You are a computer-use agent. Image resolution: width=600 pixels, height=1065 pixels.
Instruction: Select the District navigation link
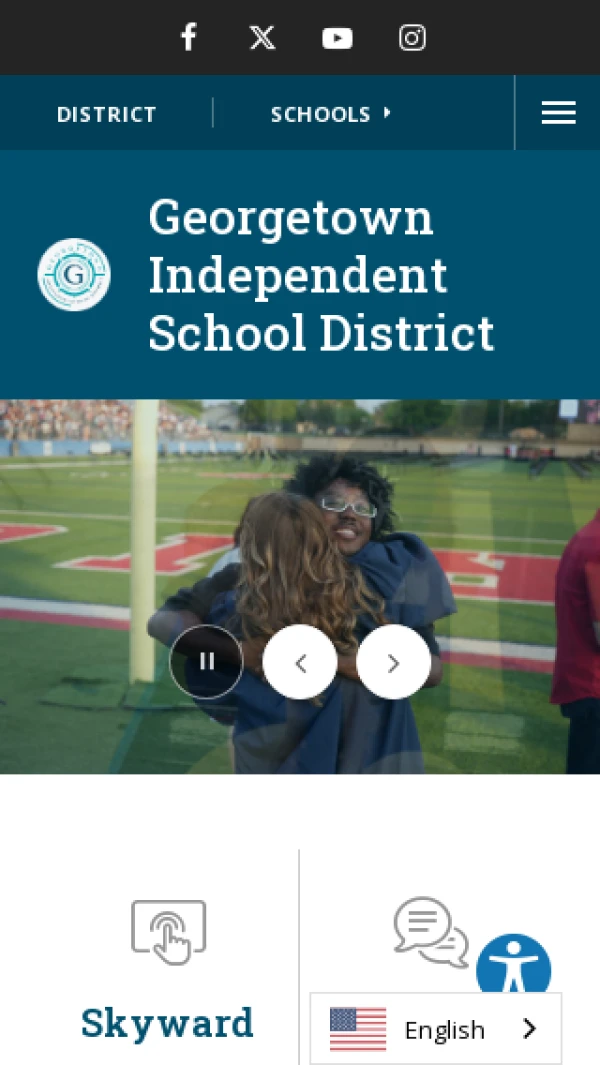[x=106, y=114]
